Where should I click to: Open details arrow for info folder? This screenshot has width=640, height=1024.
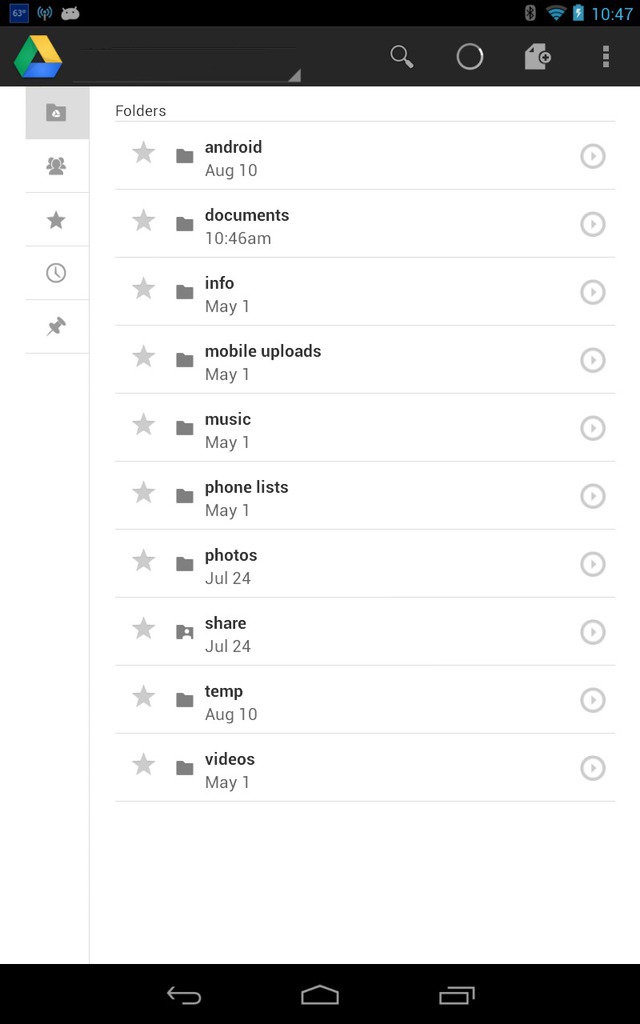(x=593, y=292)
